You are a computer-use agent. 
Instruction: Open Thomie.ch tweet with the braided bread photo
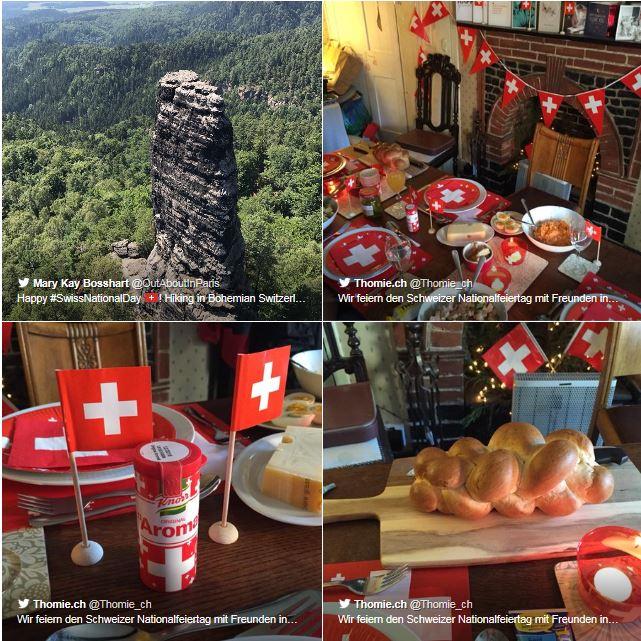tap(481, 481)
